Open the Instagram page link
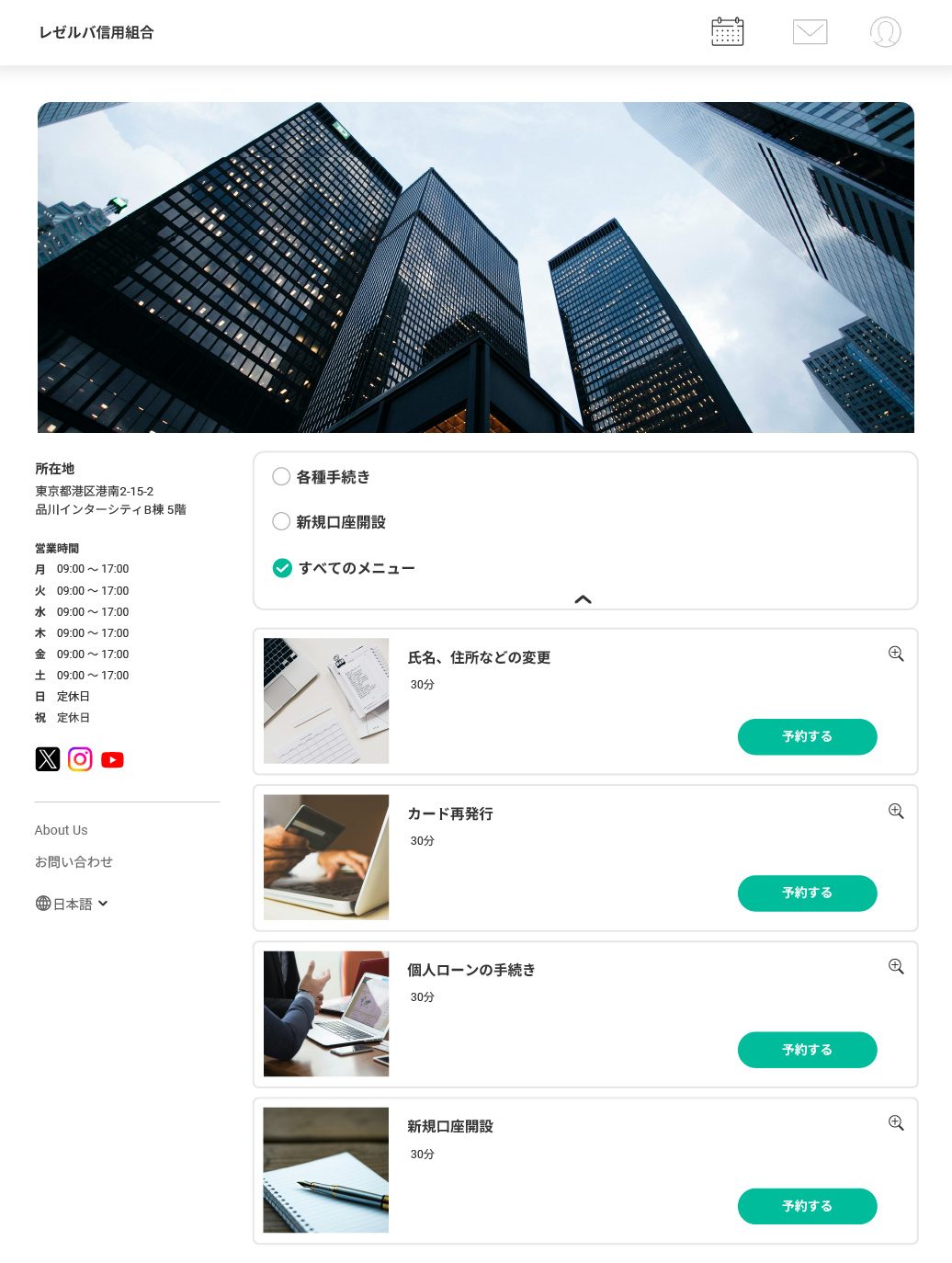This screenshot has height=1263, width=952. (80, 759)
